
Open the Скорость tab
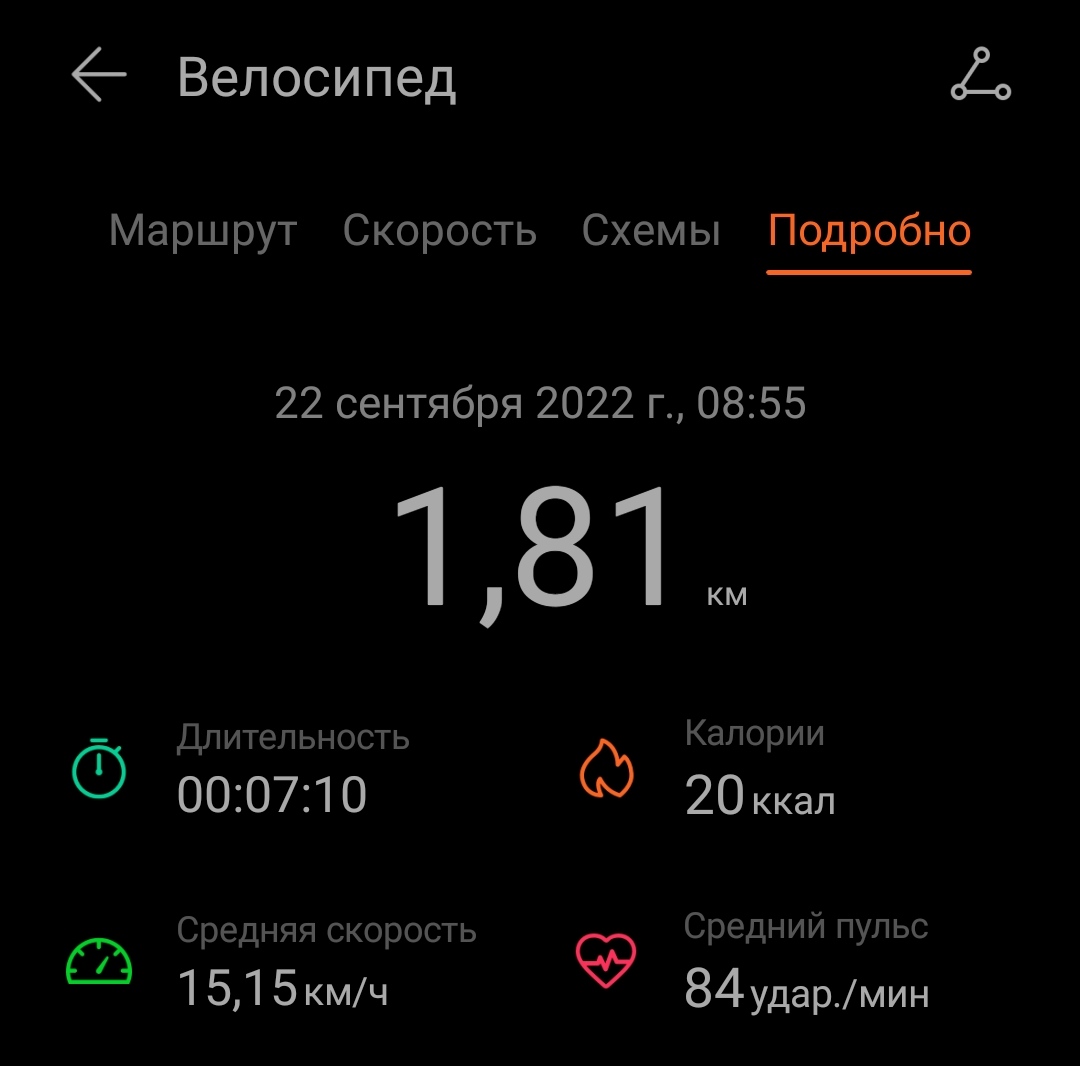pos(439,231)
